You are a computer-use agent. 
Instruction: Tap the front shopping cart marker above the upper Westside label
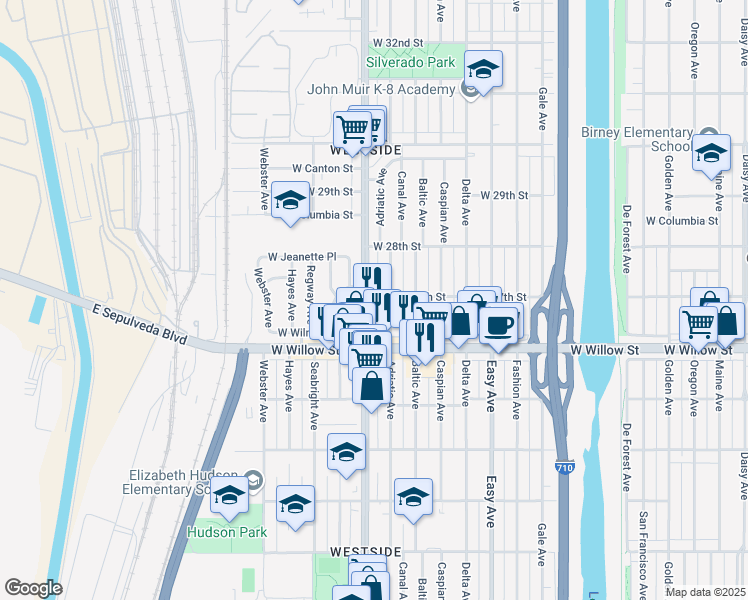click(353, 134)
